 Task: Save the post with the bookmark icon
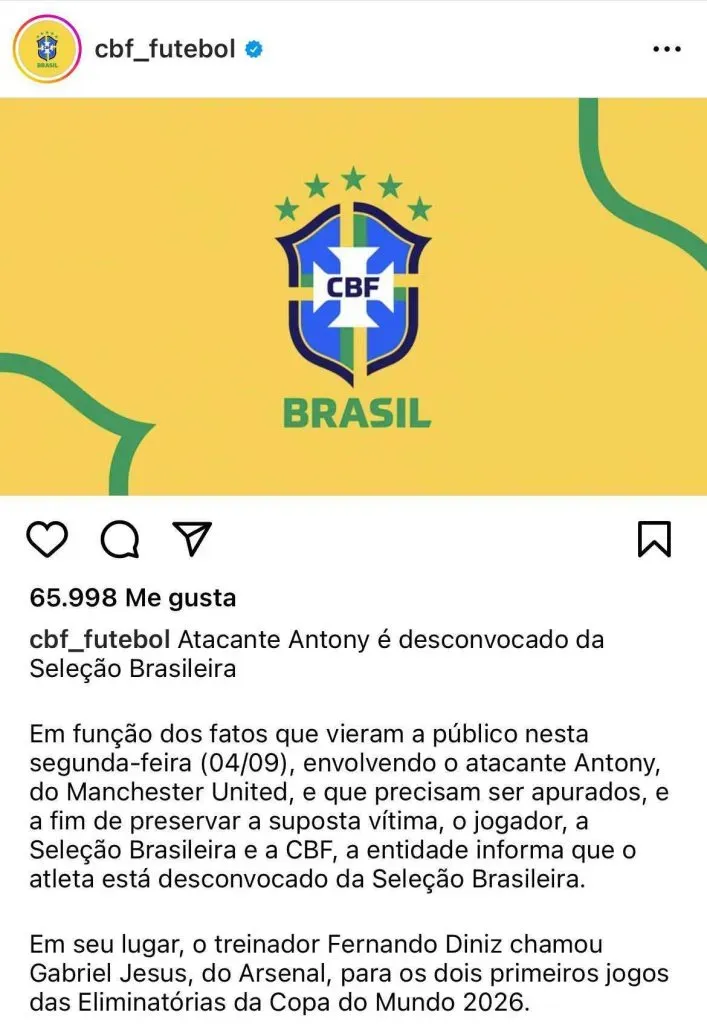[654, 539]
